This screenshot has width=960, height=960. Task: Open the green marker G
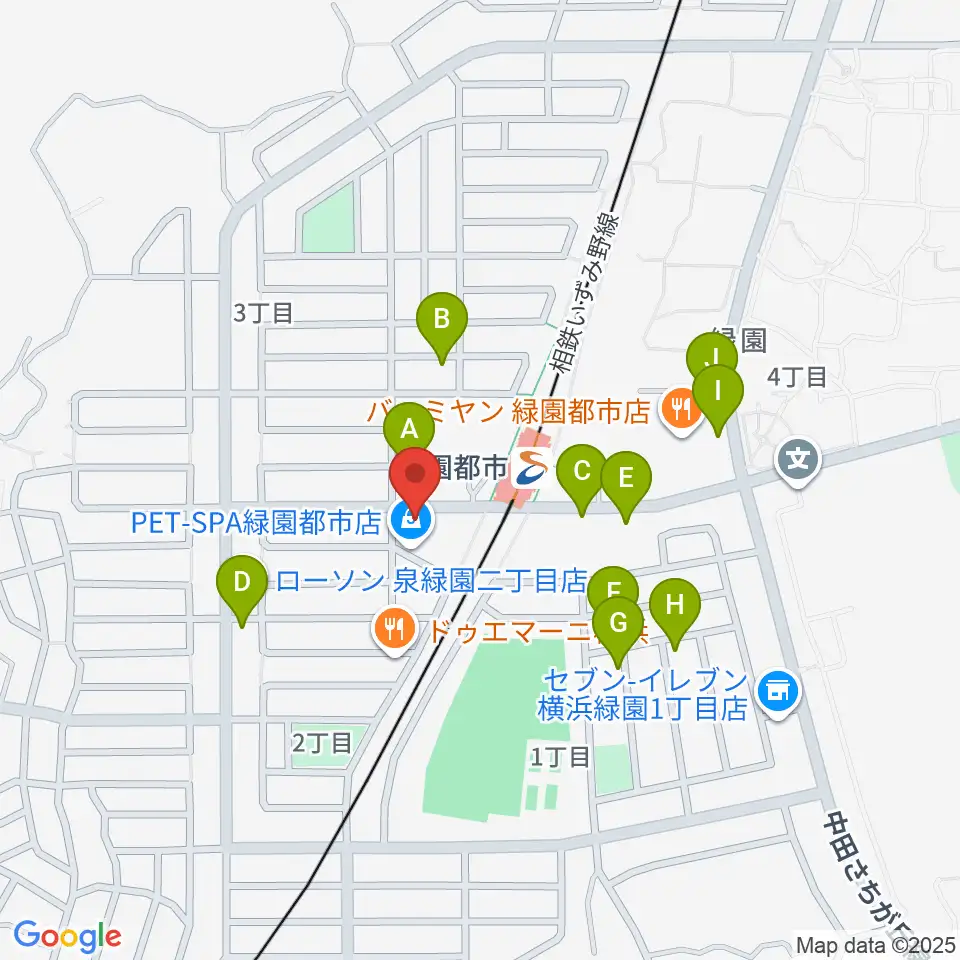[618, 624]
